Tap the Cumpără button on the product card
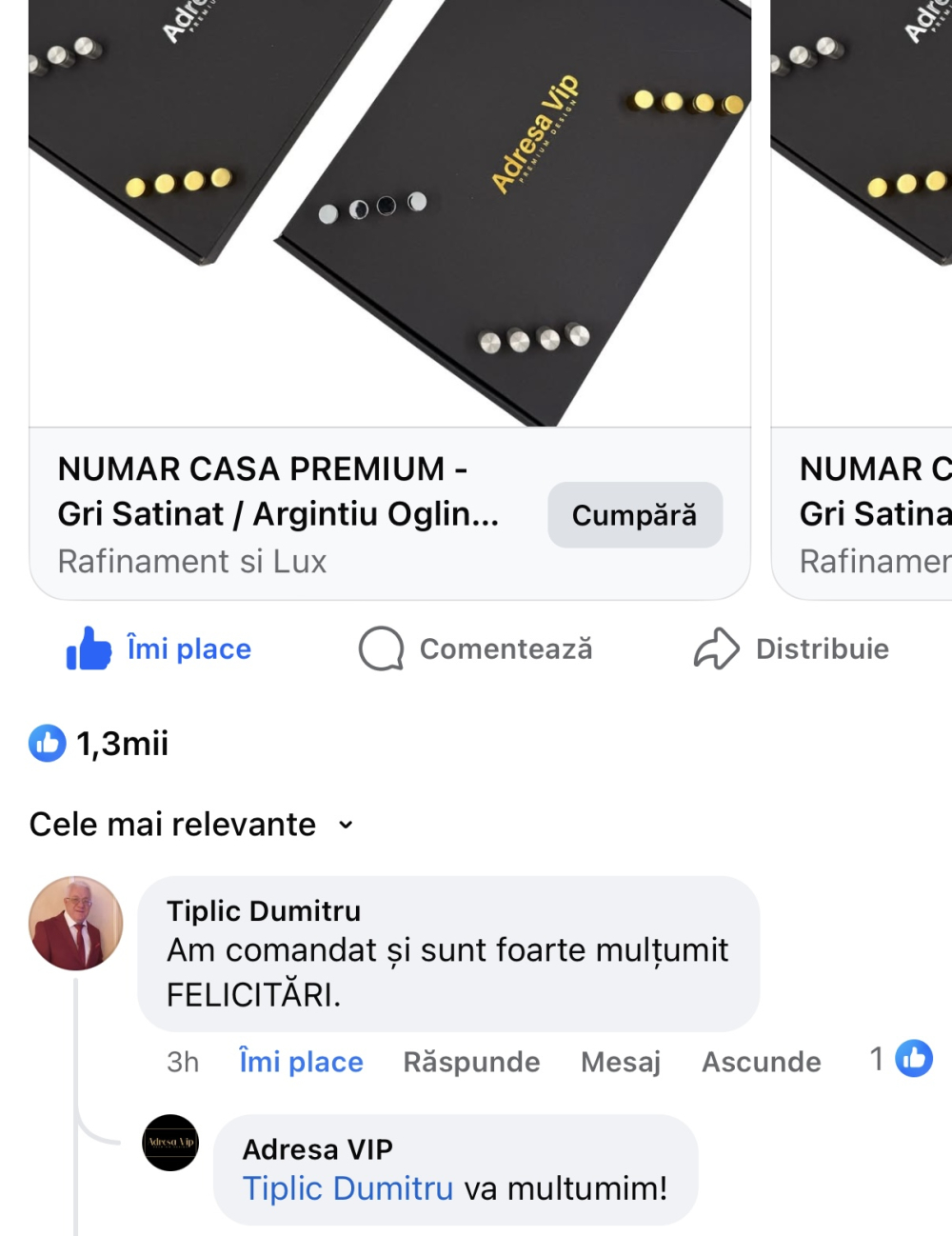 [634, 515]
